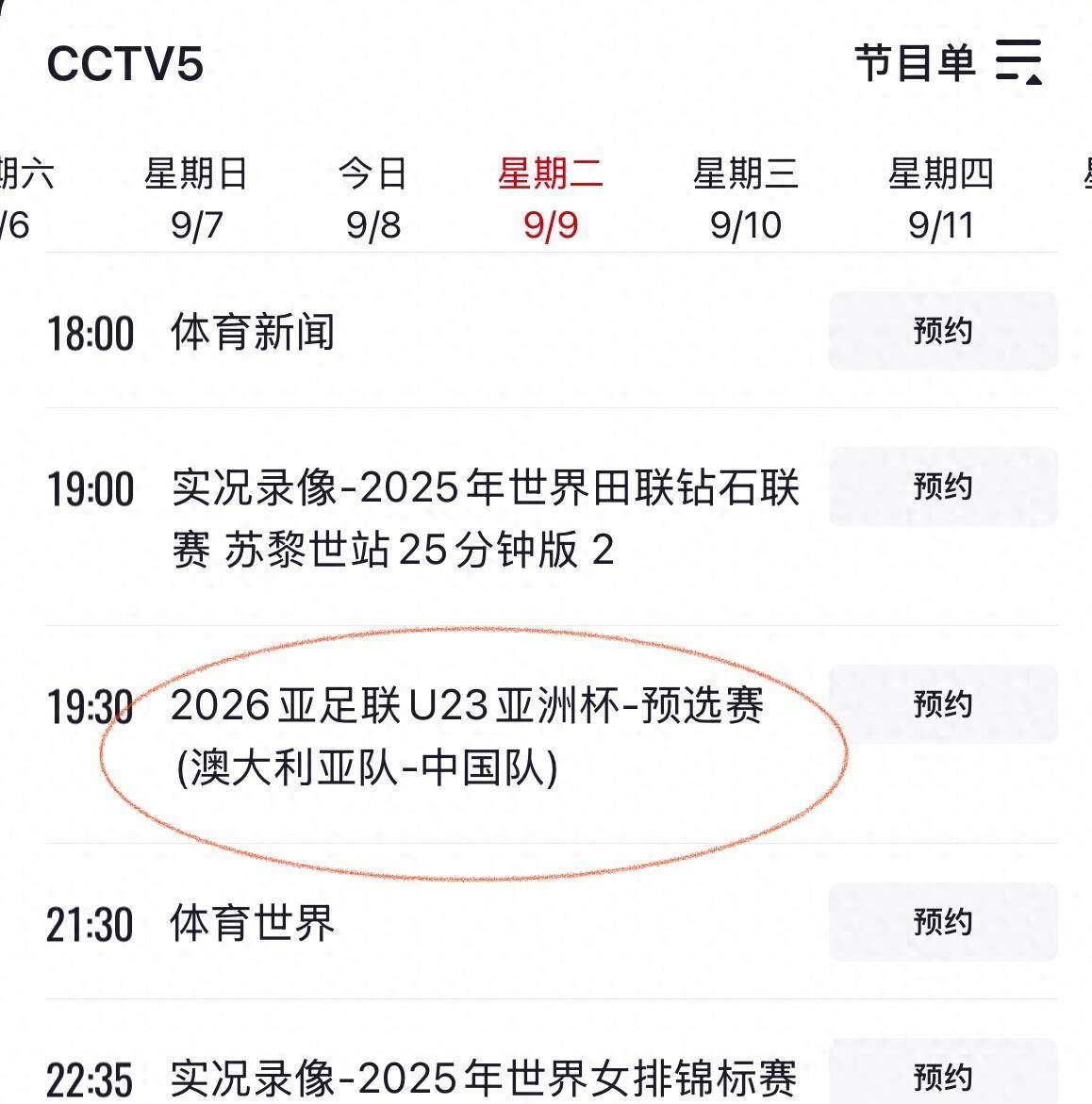Reserve the 21:30 体育世界 program

coord(942,921)
